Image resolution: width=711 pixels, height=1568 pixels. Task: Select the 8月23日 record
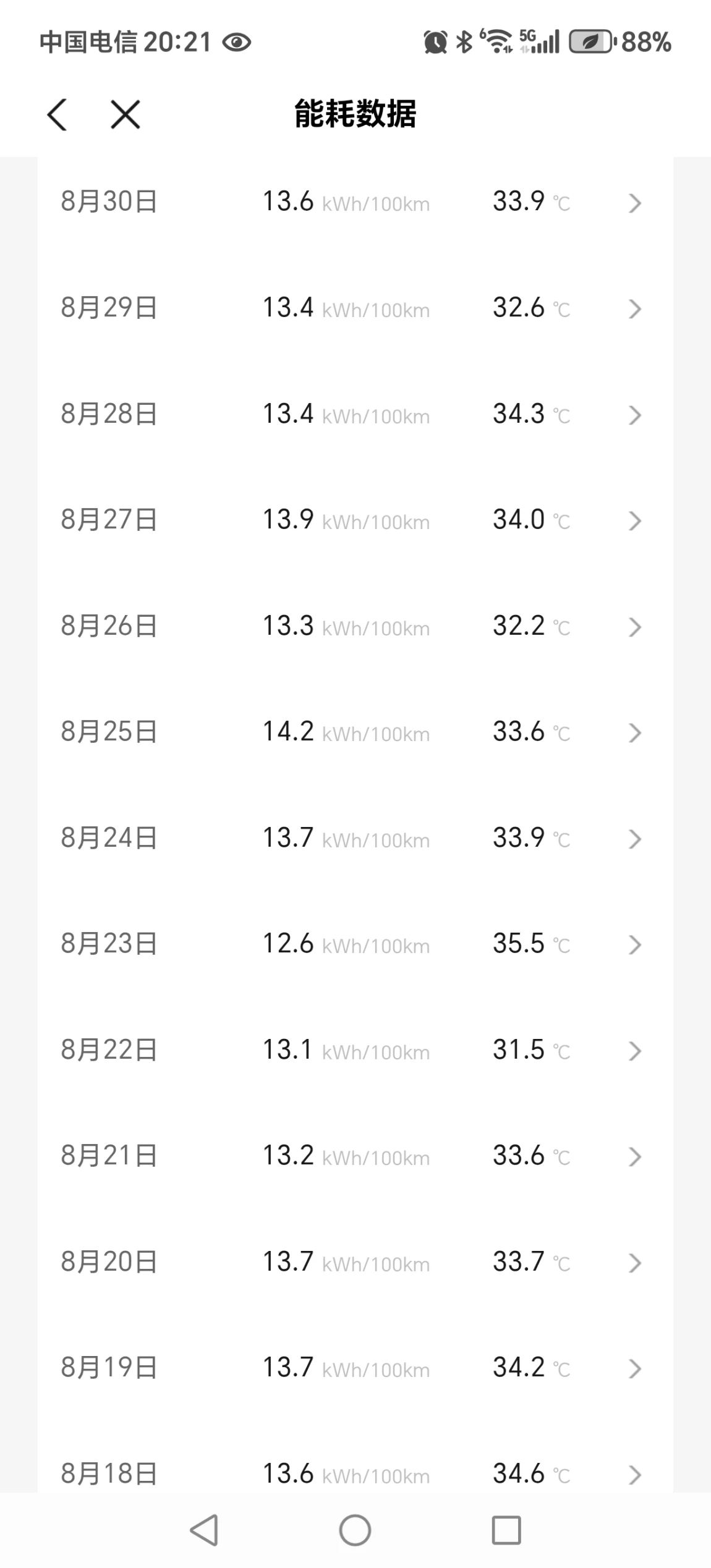355,944
